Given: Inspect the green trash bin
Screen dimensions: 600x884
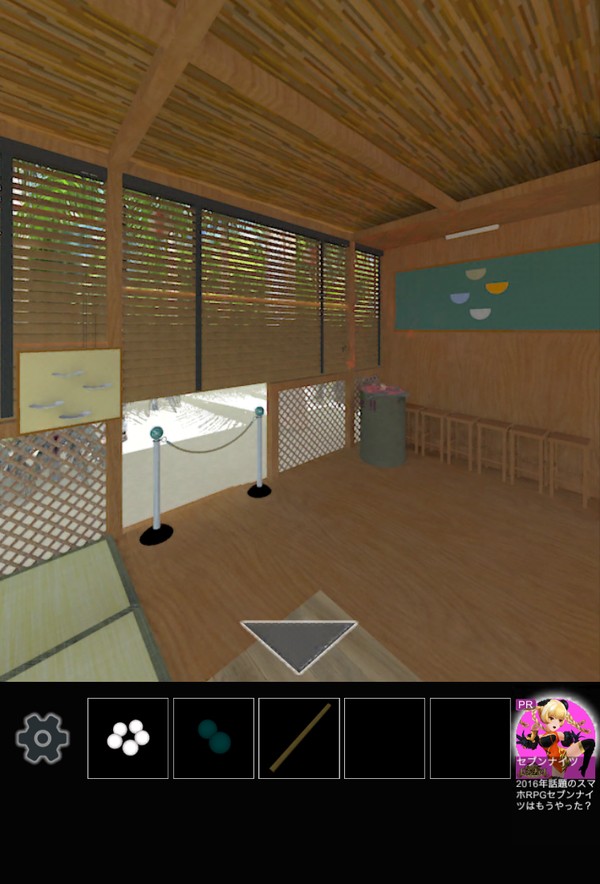Looking at the screenshot, I should [383, 428].
